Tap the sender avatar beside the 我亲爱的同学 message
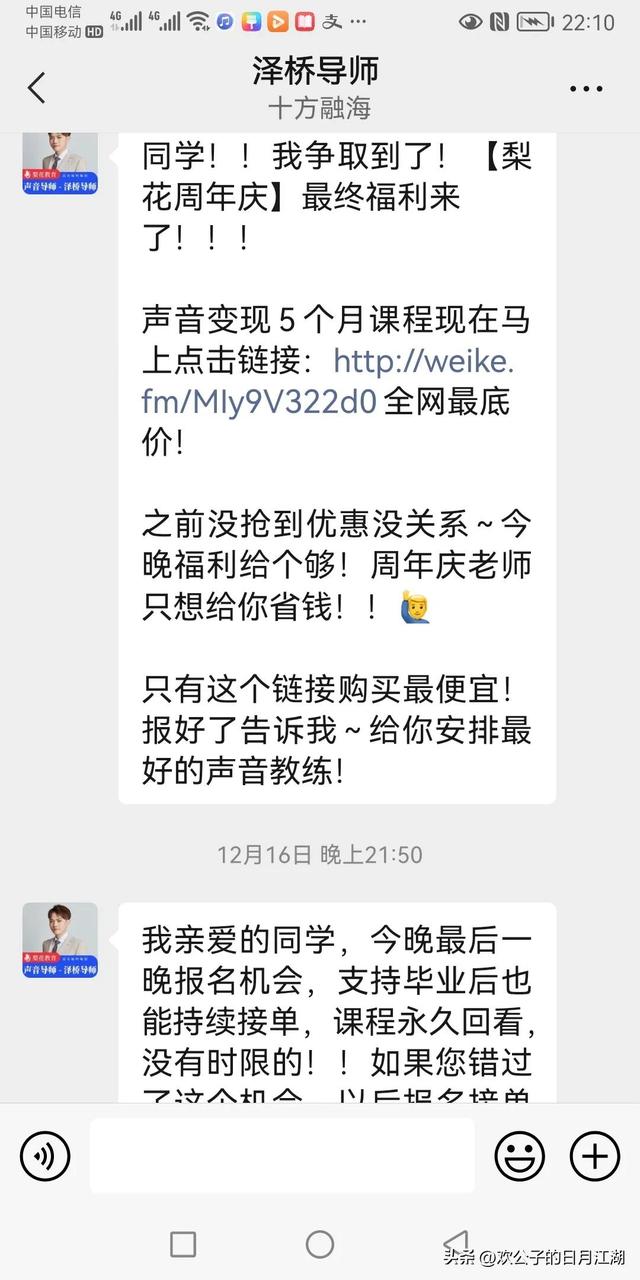This screenshot has height=1280, width=640. 60,940
